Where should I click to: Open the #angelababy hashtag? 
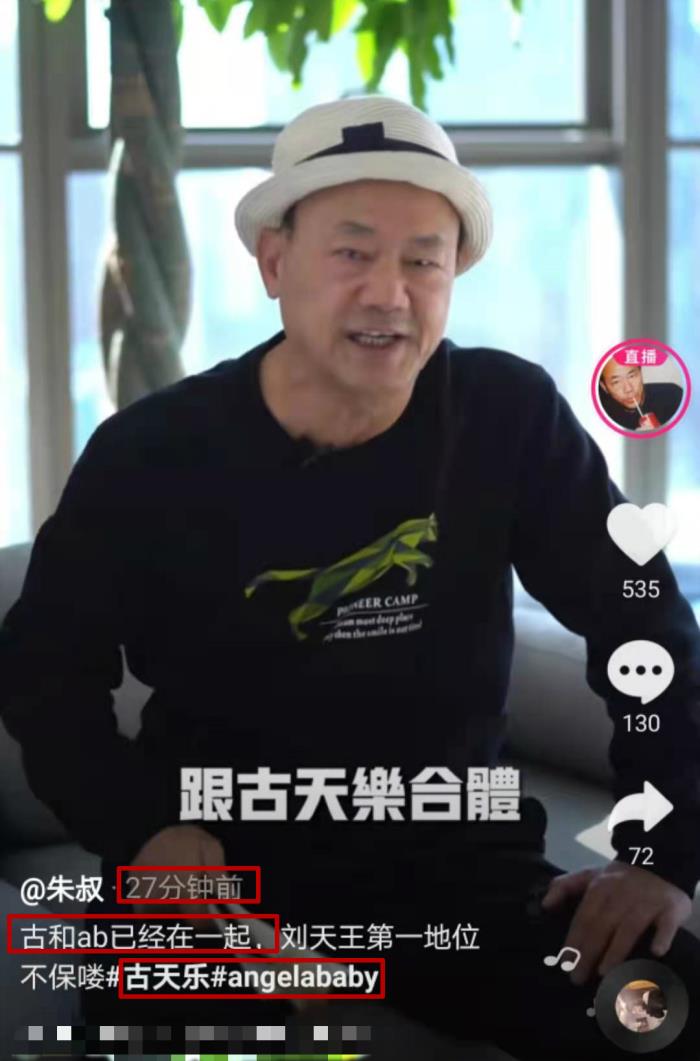[x=295, y=977]
